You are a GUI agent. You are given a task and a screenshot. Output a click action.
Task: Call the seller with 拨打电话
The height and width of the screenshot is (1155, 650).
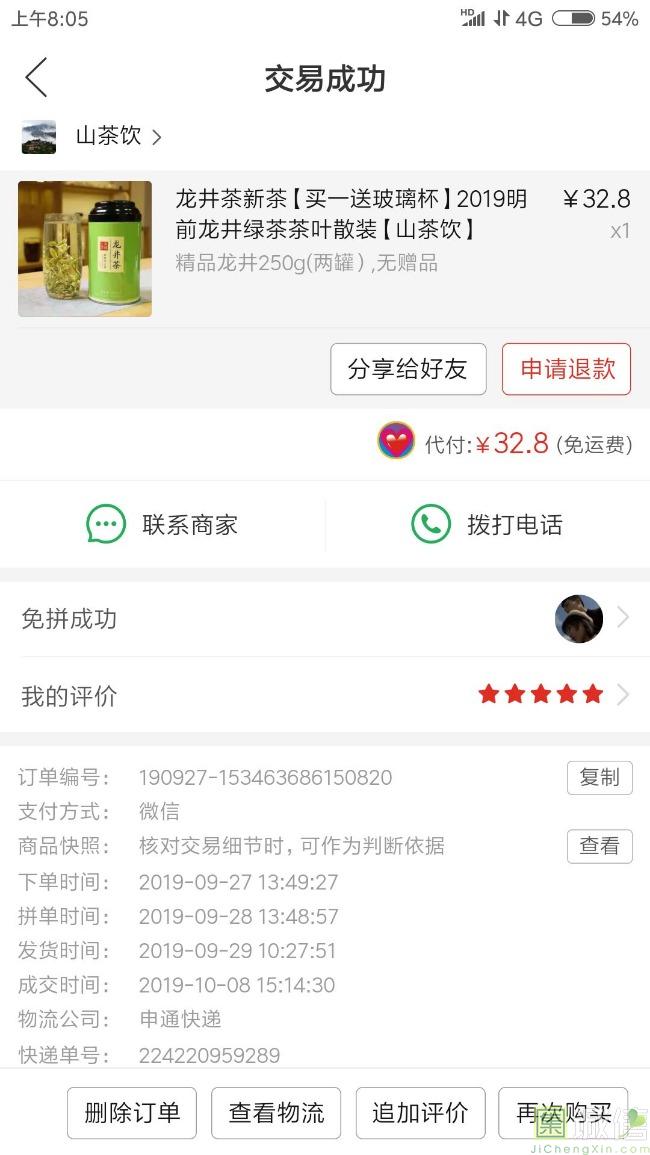pyautogui.click(x=488, y=524)
